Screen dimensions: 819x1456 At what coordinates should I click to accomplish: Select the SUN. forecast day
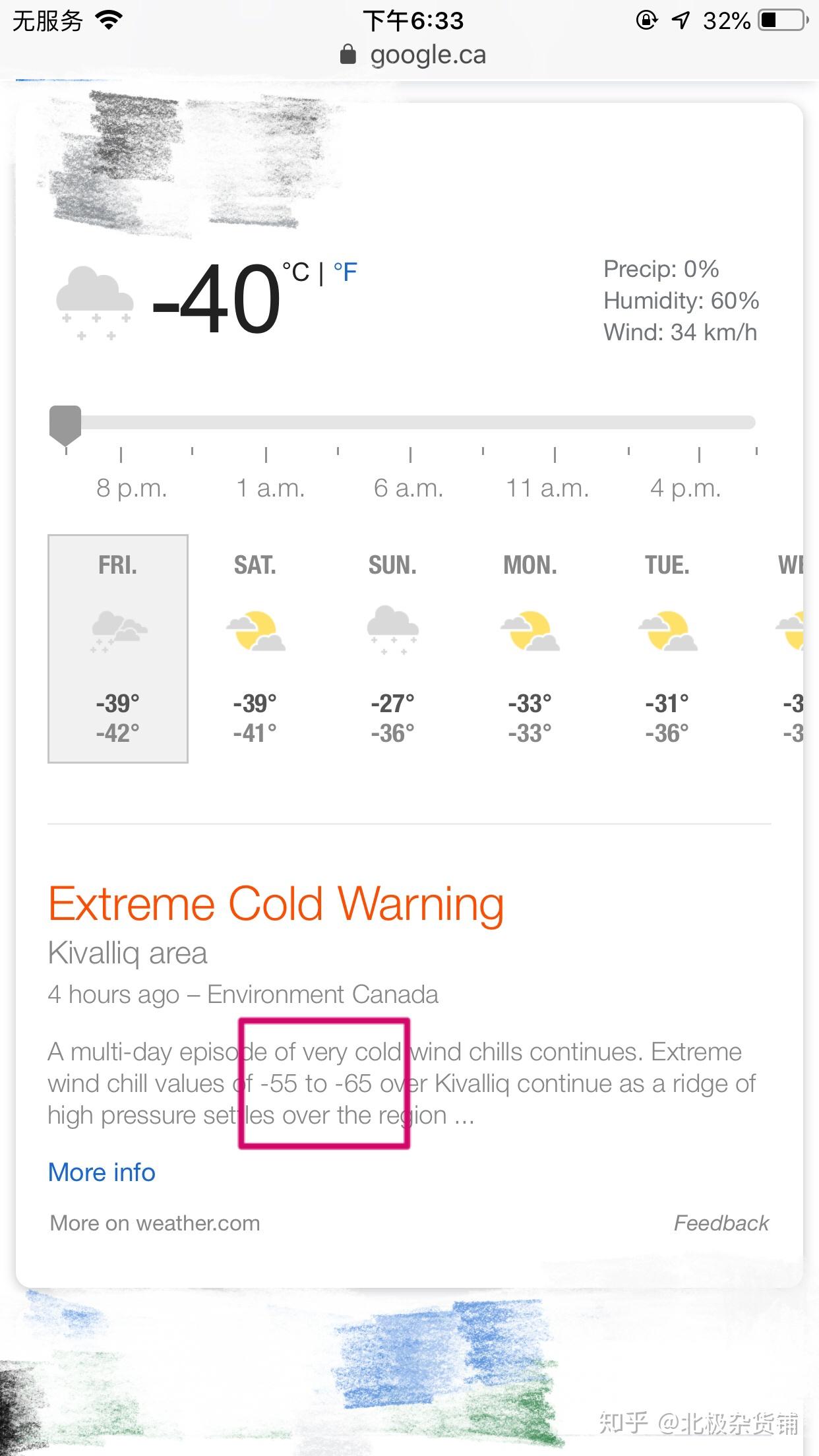392,649
